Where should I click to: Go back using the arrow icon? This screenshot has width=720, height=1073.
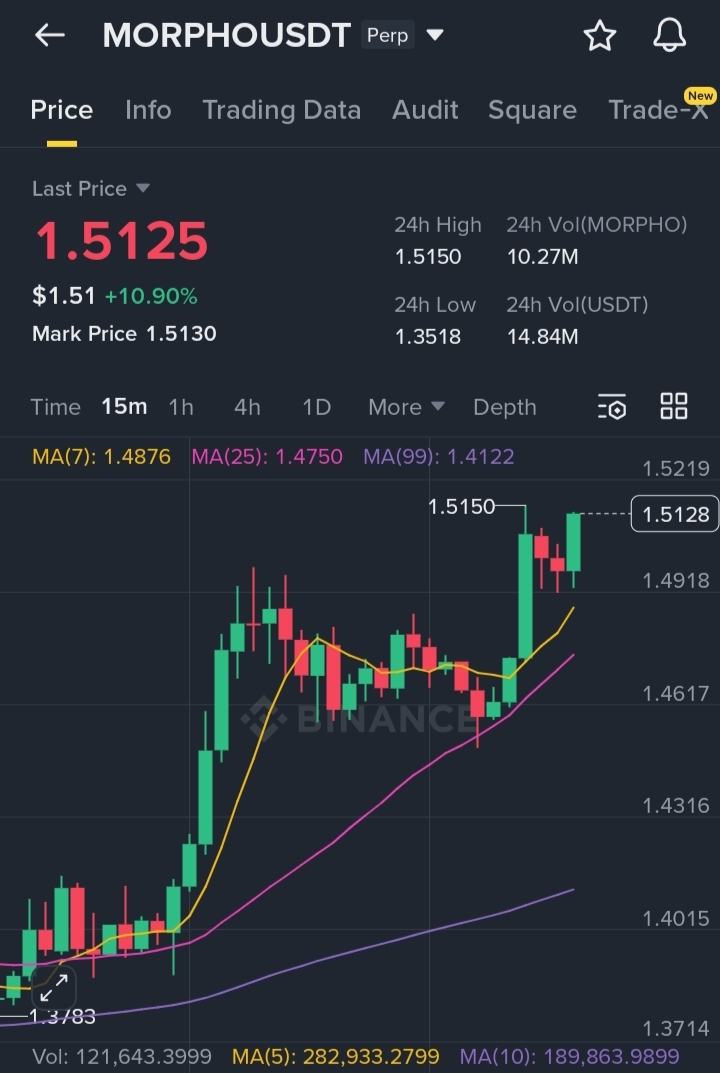pos(49,36)
